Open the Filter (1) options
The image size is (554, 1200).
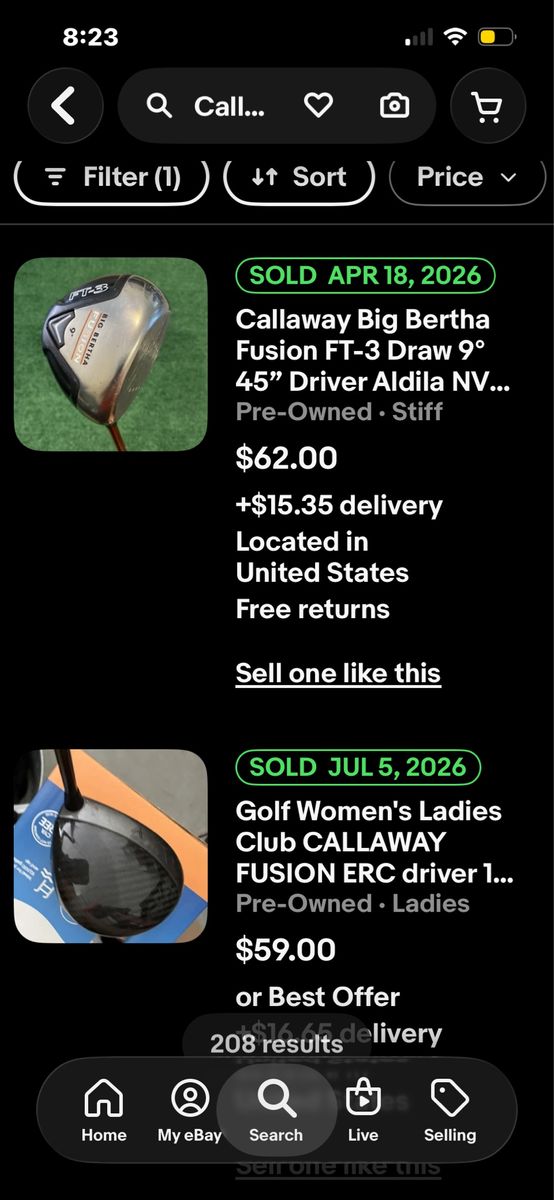(112, 177)
